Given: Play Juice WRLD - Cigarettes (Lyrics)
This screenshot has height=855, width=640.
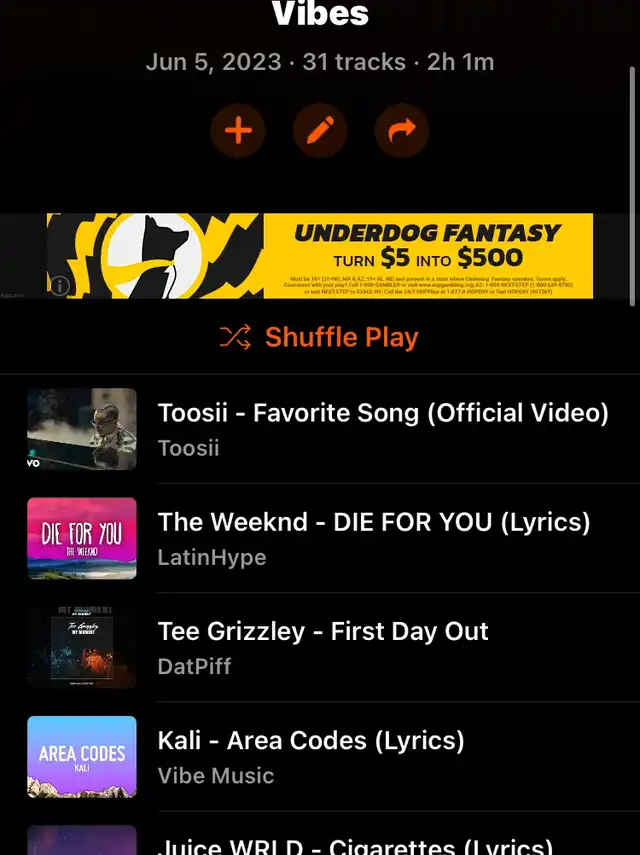Looking at the screenshot, I should click(355, 844).
